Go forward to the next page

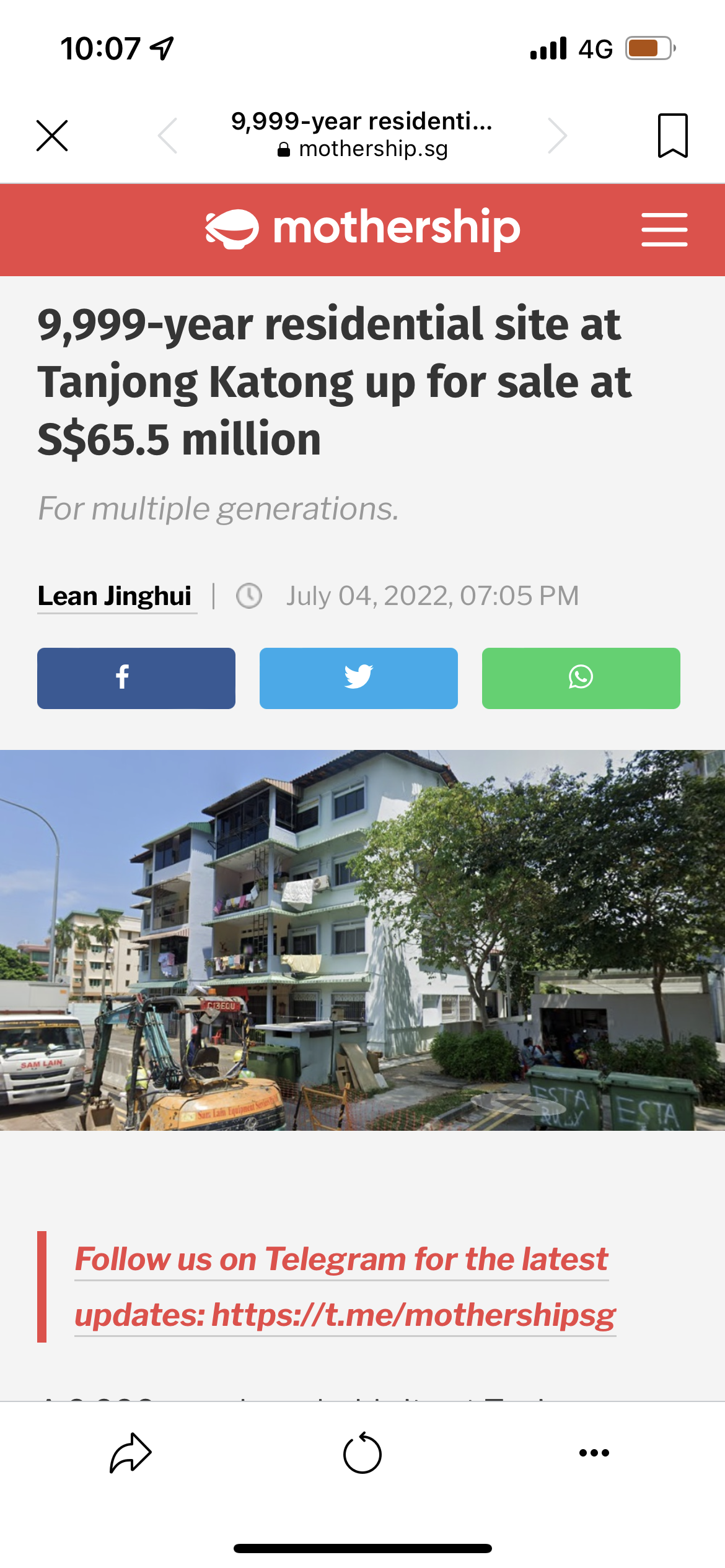[x=557, y=136]
